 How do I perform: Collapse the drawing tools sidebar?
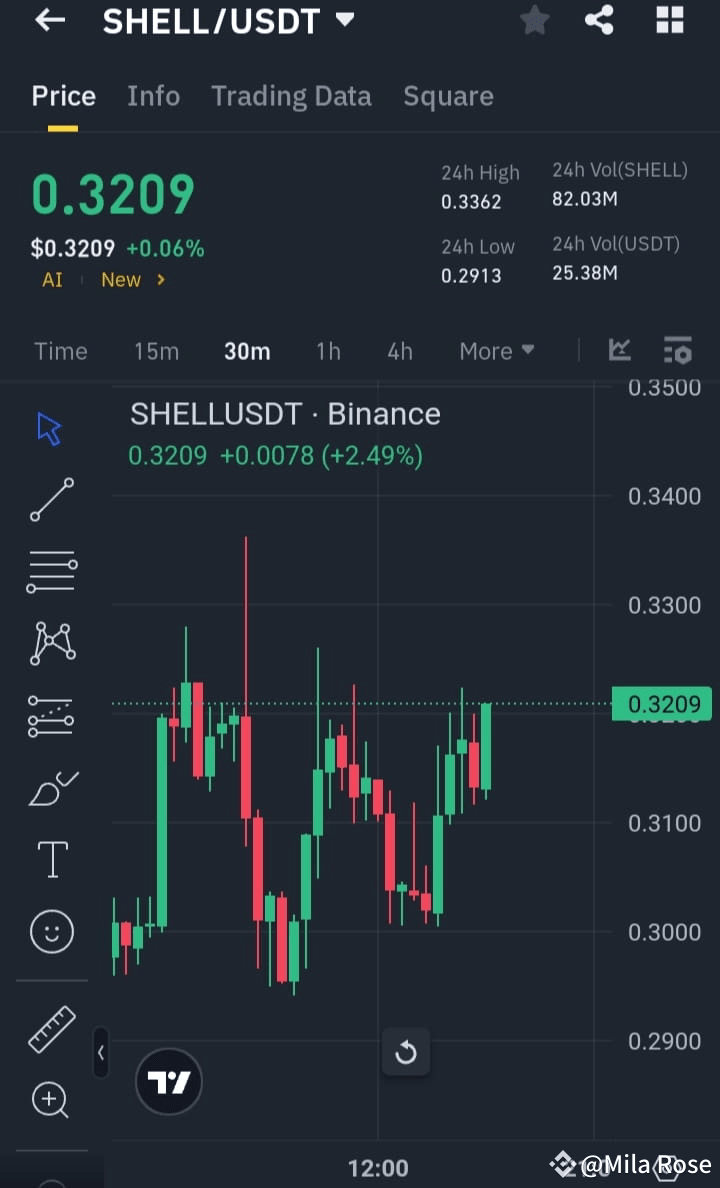click(101, 1053)
